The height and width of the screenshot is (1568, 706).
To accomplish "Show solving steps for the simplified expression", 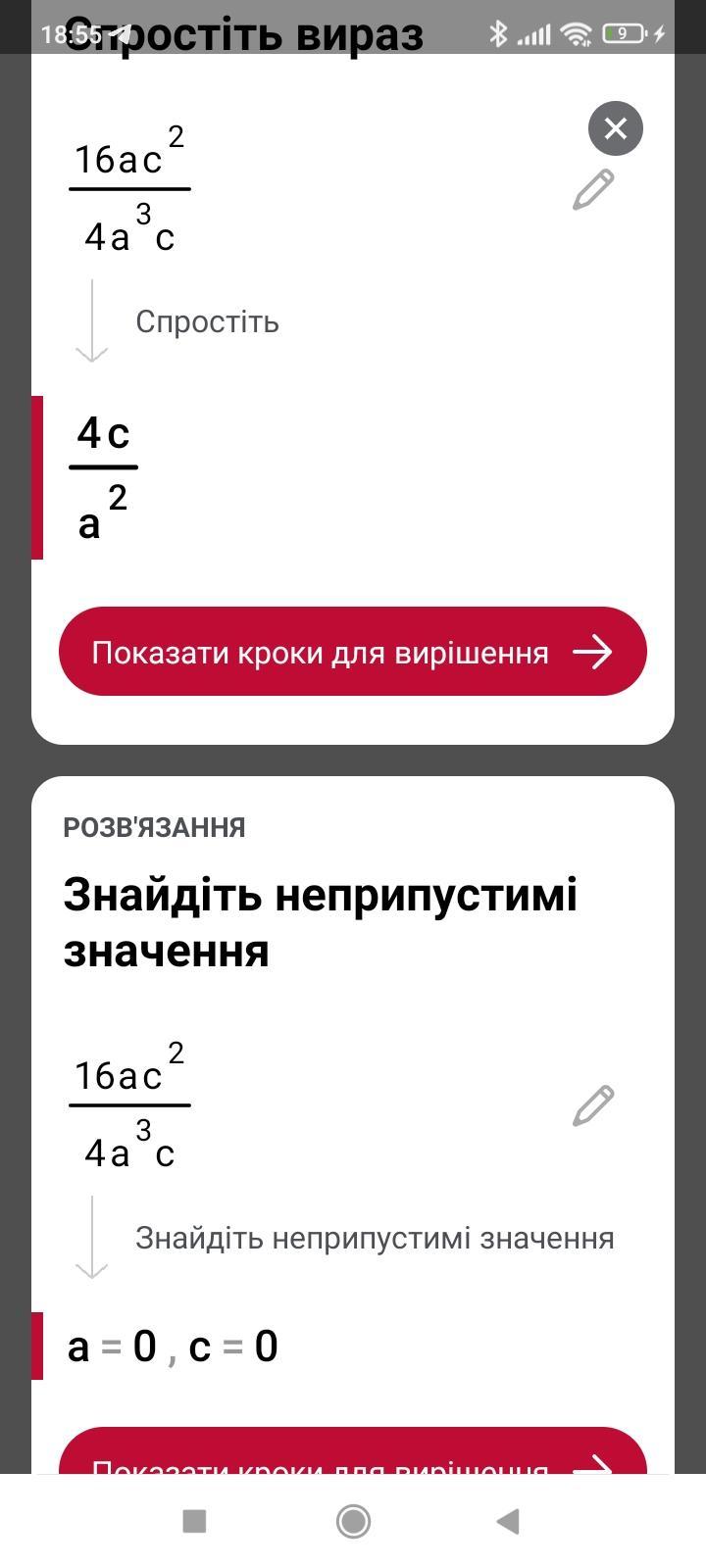I will (353, 652).
